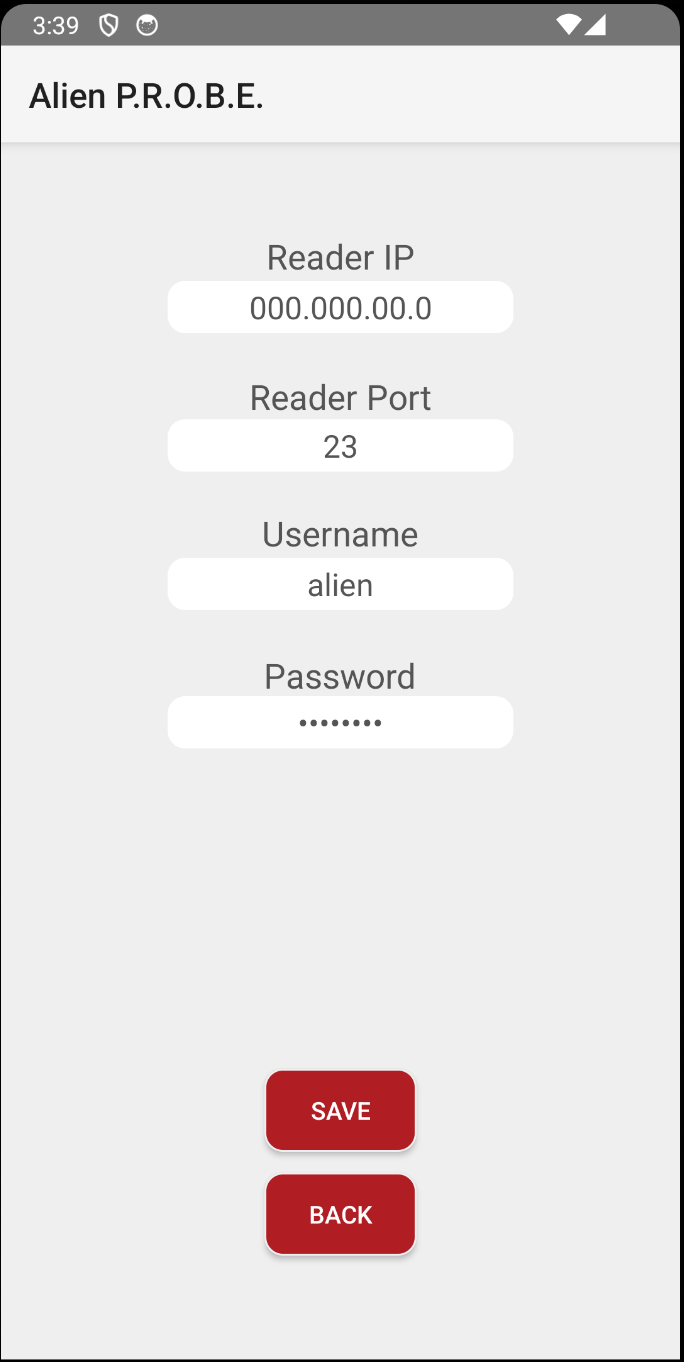The width and height of the screenshot is (684, 1362).
Task: Focus the Password field
Action: pyautogui.click(x=340, y=722)
